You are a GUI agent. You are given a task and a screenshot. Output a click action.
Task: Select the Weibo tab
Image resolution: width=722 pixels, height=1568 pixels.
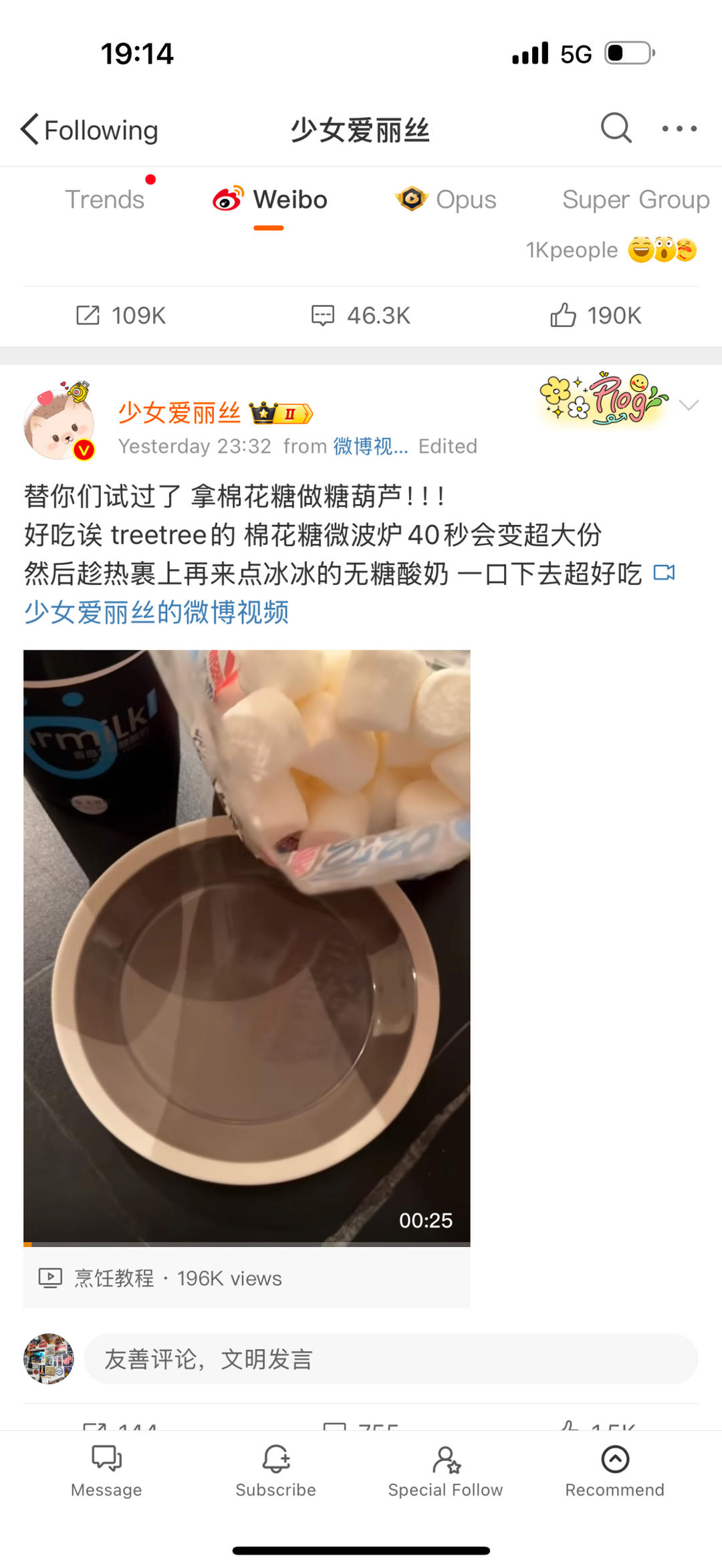point(270,199)
